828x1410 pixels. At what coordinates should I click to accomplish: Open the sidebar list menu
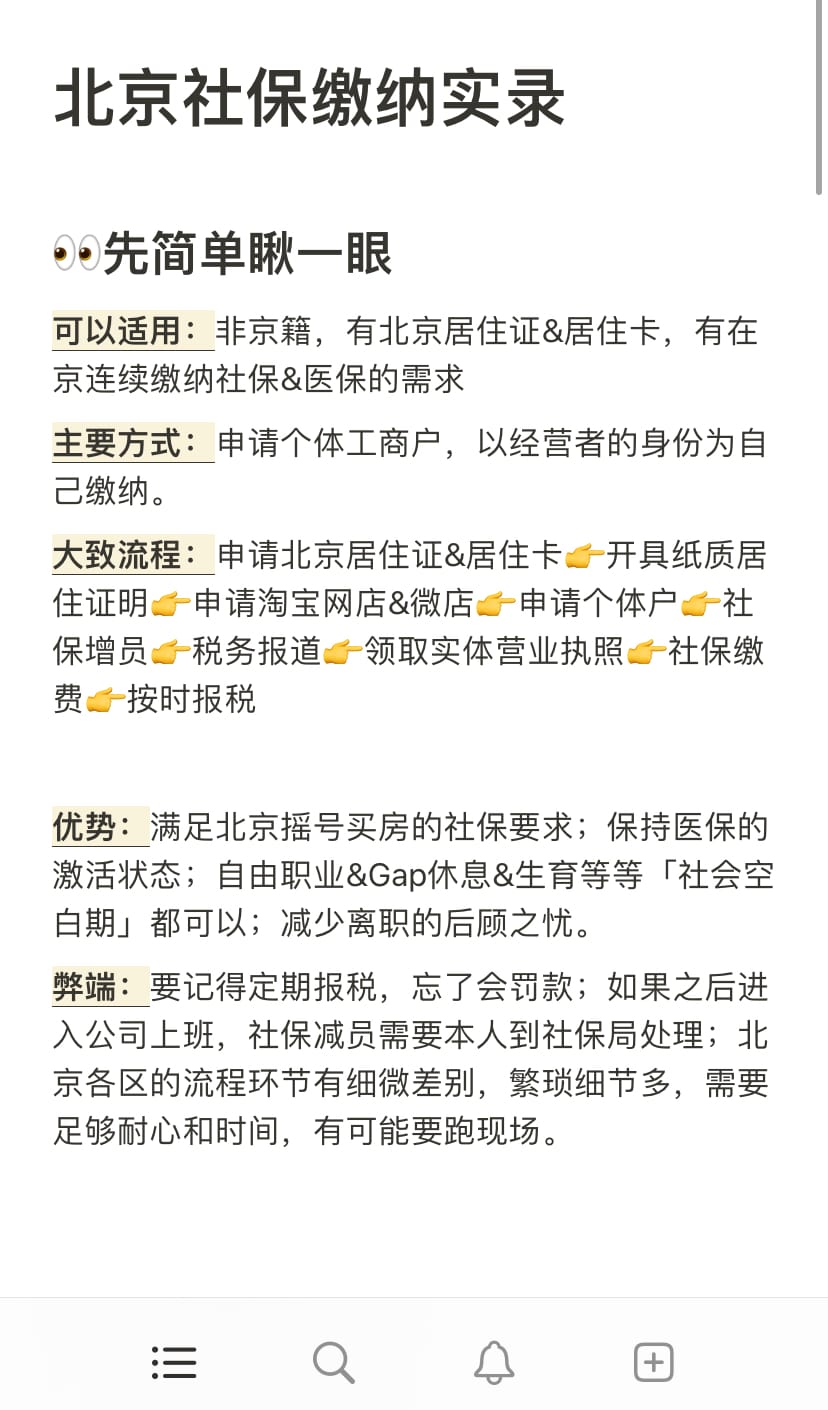(x=174, y=1362)
